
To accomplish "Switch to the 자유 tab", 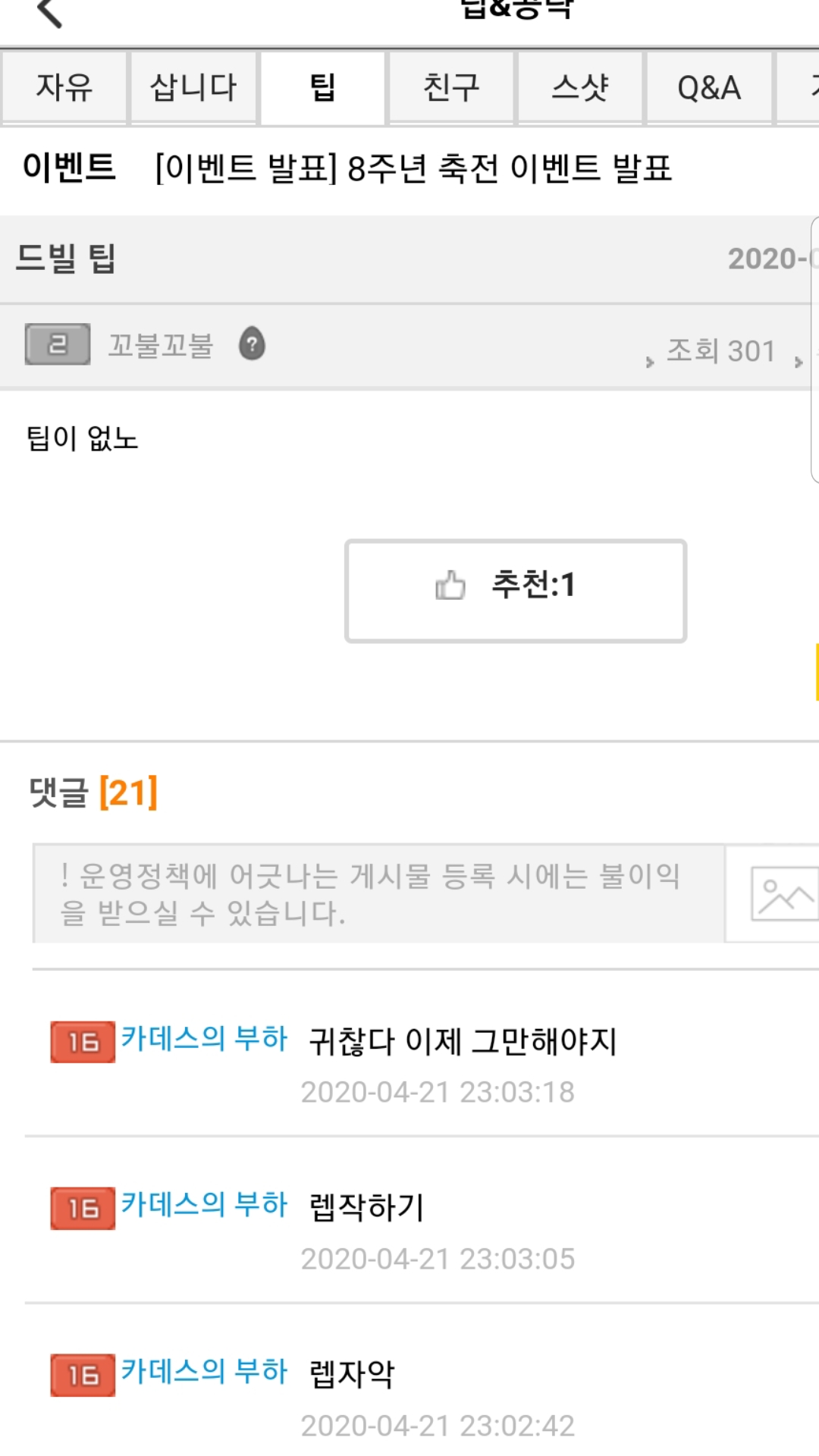I will 64,87.
